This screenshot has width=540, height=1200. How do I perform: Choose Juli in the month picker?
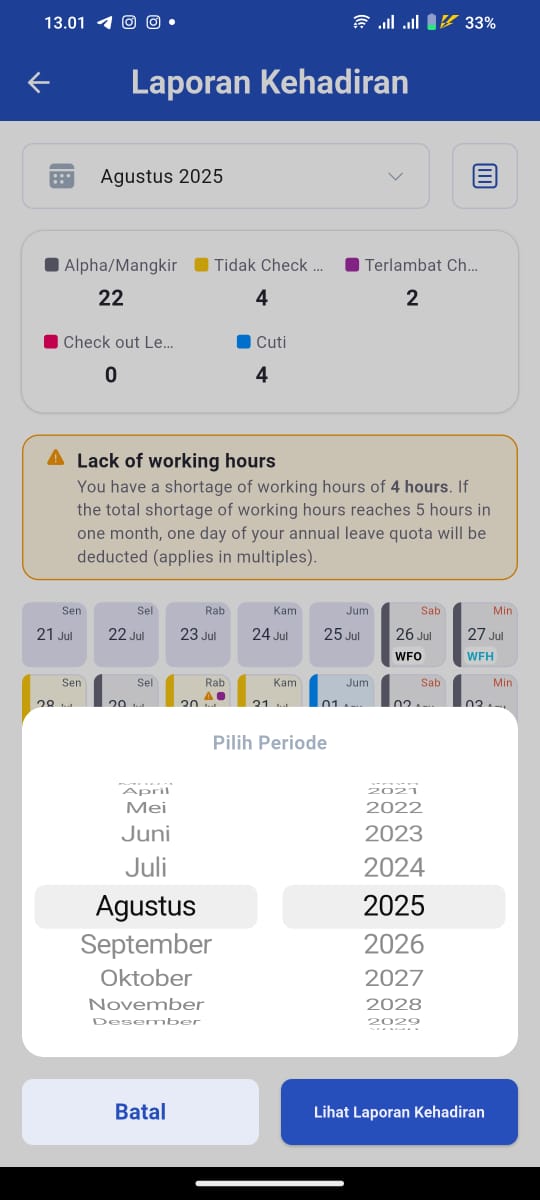[x=146, y=867]
